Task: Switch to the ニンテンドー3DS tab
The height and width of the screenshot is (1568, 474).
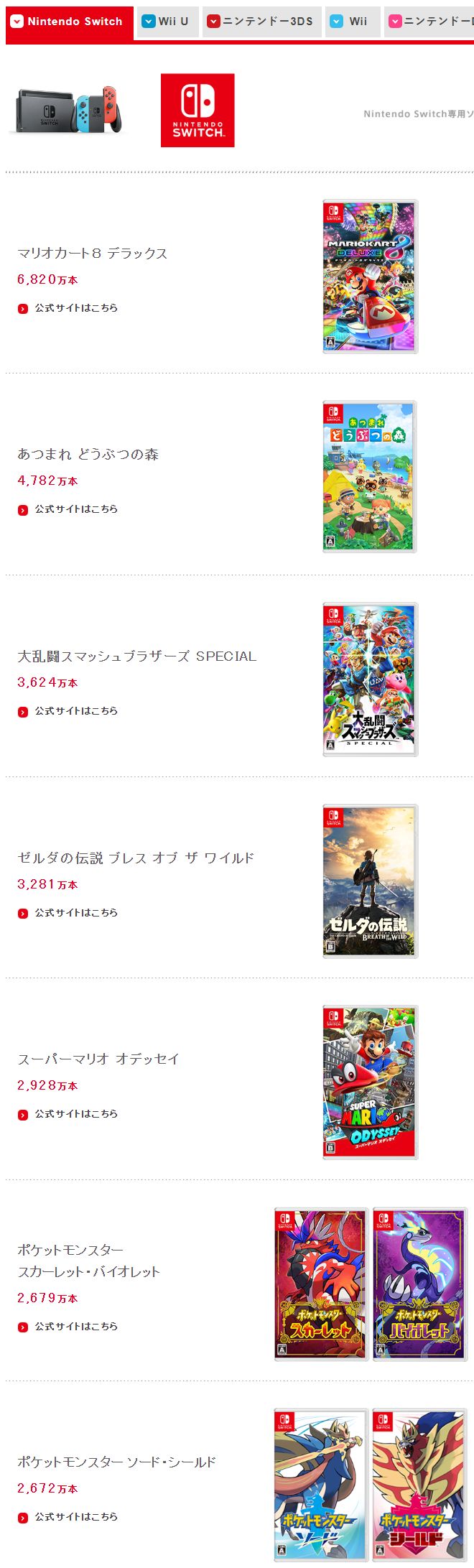Action: pos(261,22)
